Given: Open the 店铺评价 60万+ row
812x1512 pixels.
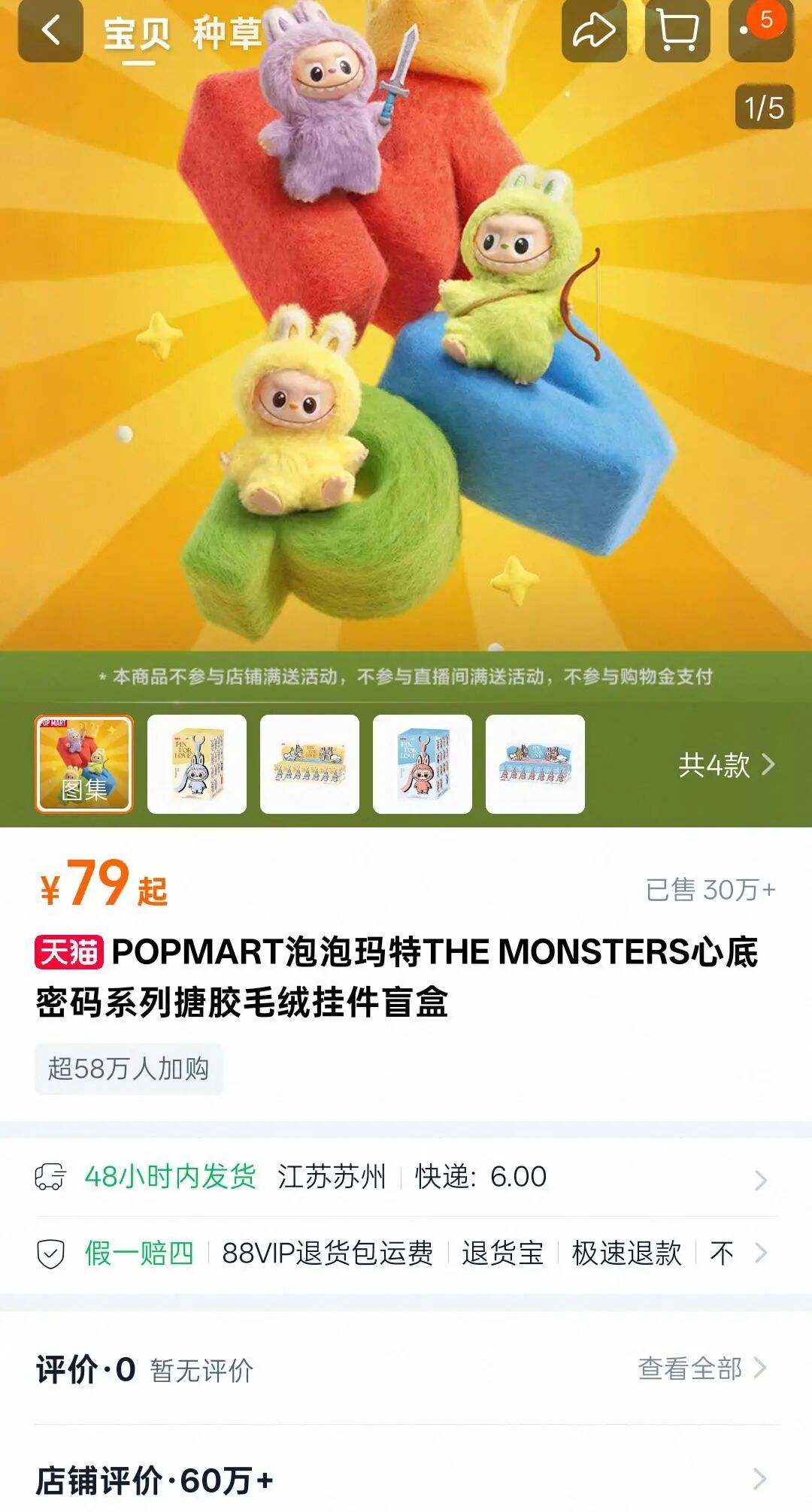Looking at the screenshot, I should pyautogui.click(x=406, y=1480).
